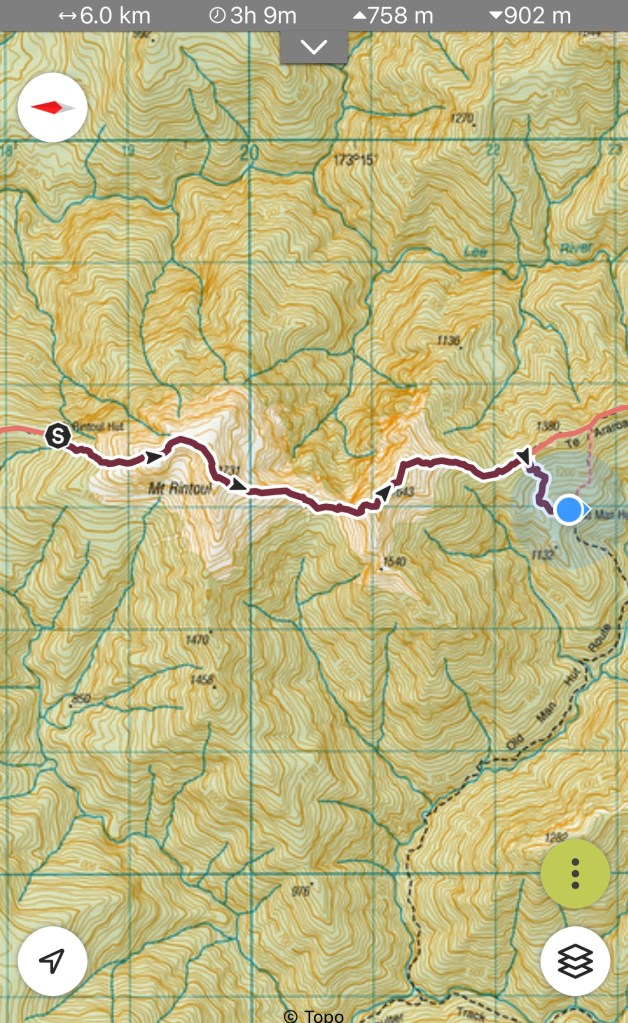
Task: Select the route start marker S
Action: (x=58, y=435)
